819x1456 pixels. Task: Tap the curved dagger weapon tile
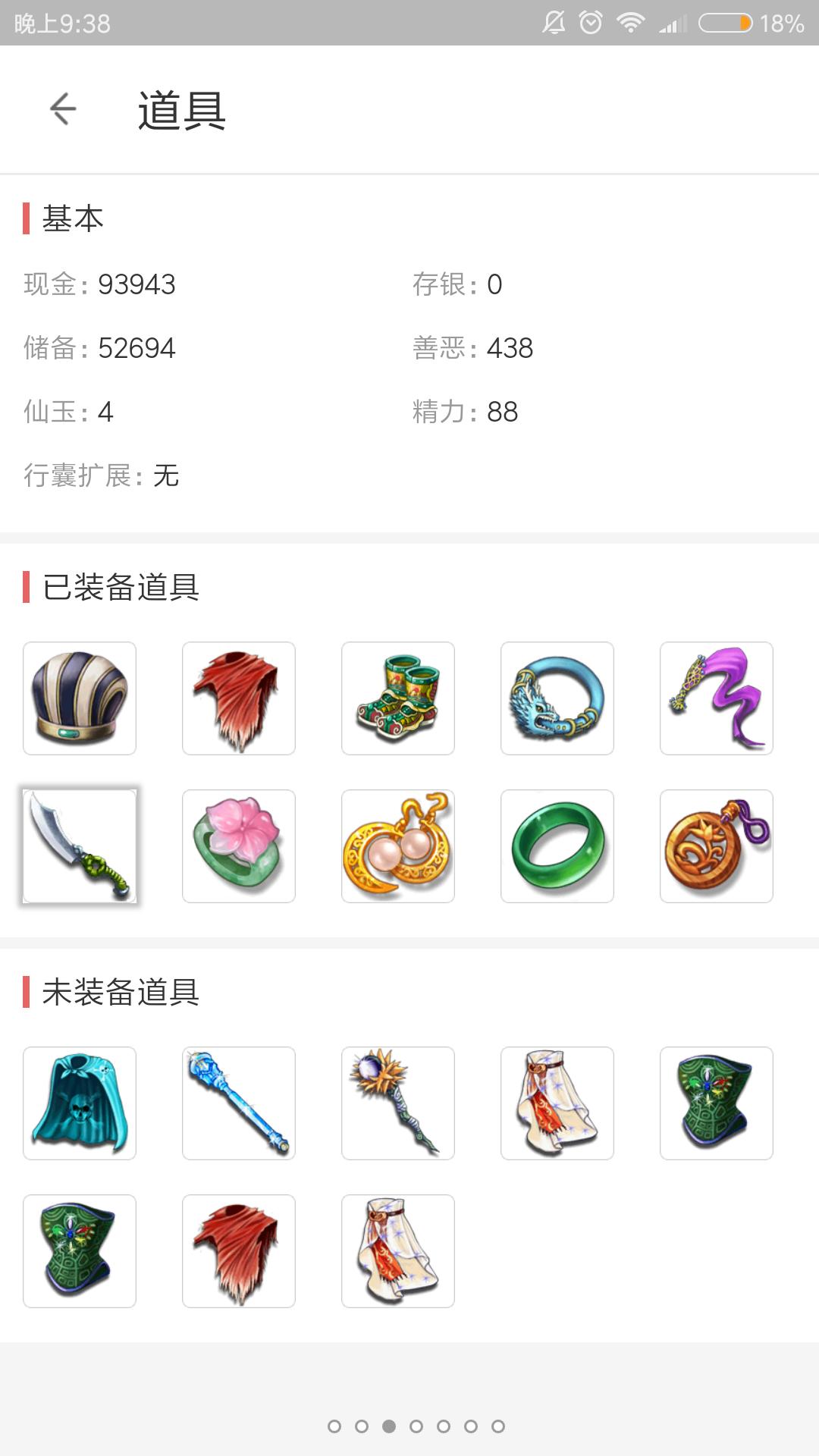pyautogui.click(x=80, y=846)
